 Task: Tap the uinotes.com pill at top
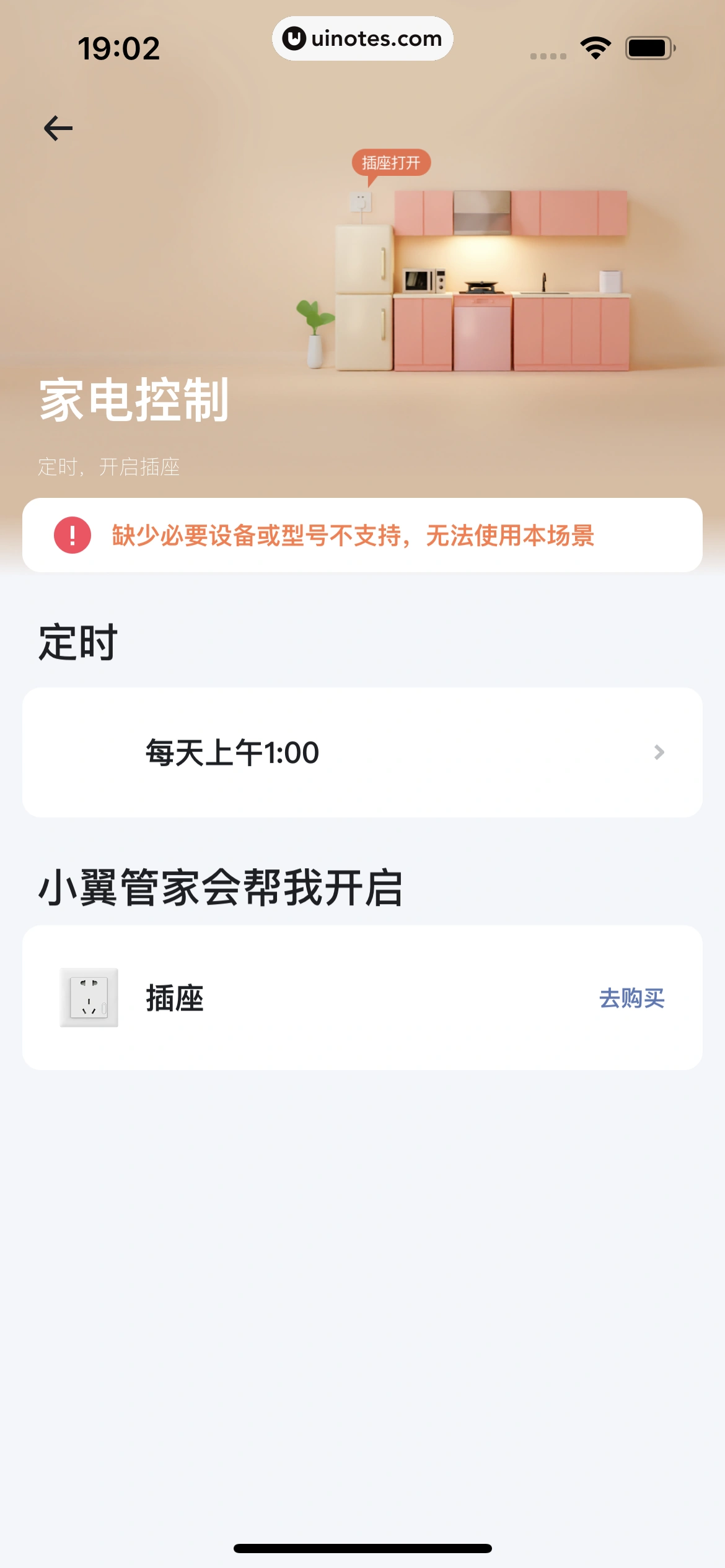362,38
